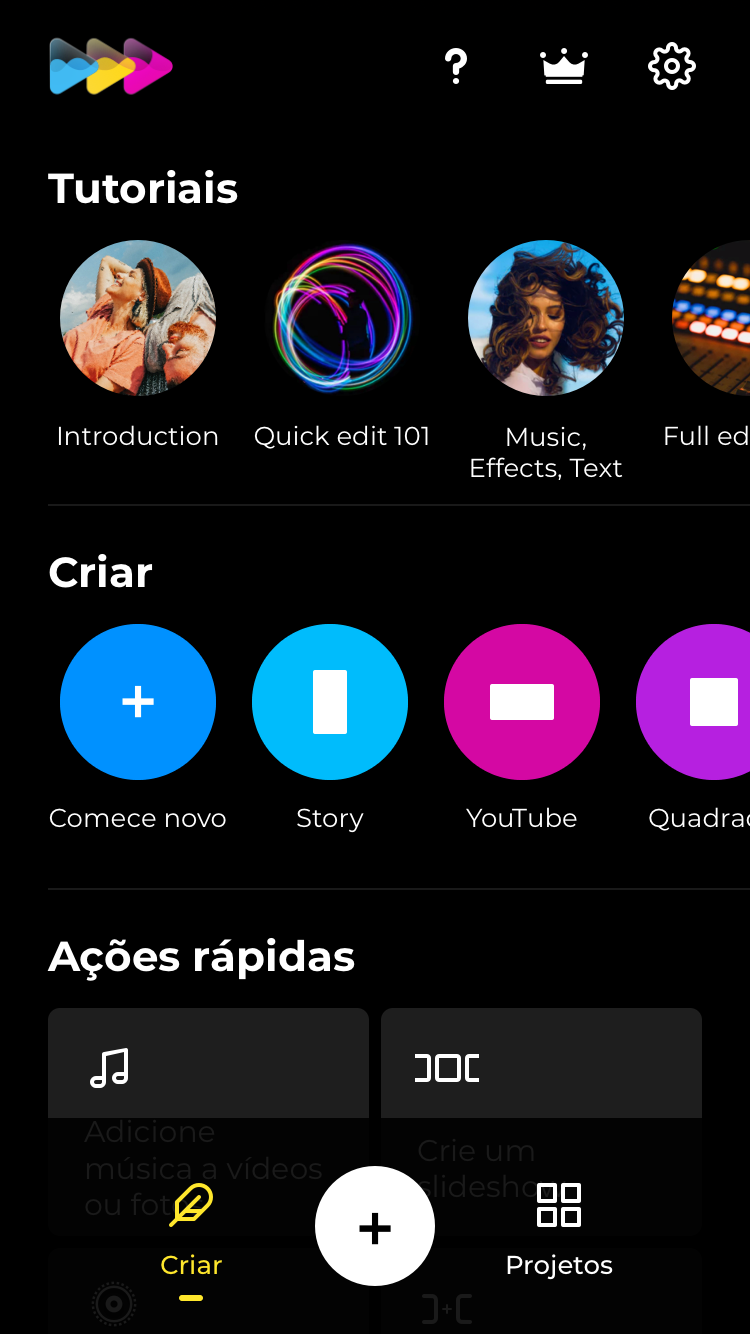Open the Introduction tutorial

coord(138,318)
